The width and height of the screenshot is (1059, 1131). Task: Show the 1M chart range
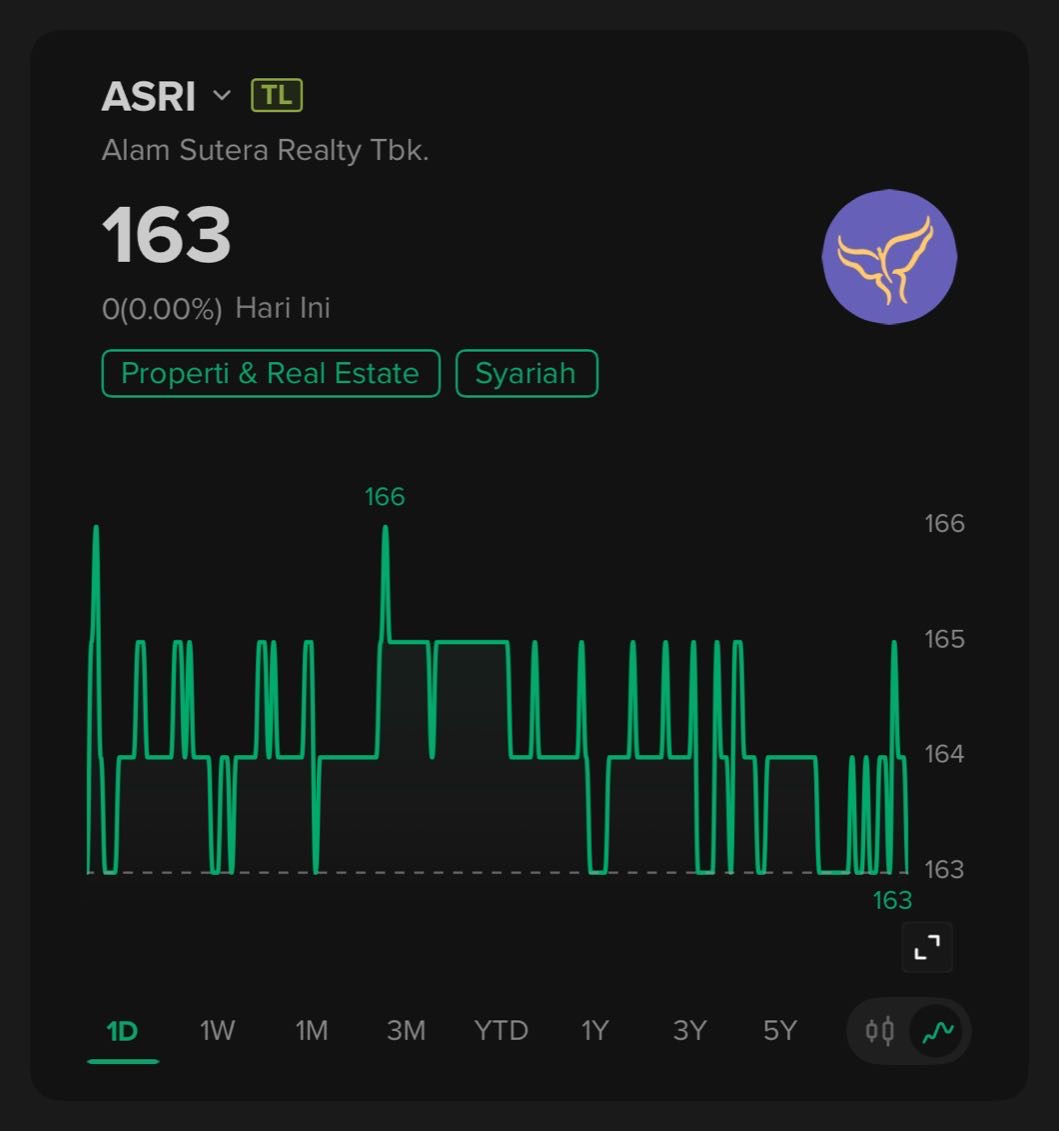click(311, 1030)
